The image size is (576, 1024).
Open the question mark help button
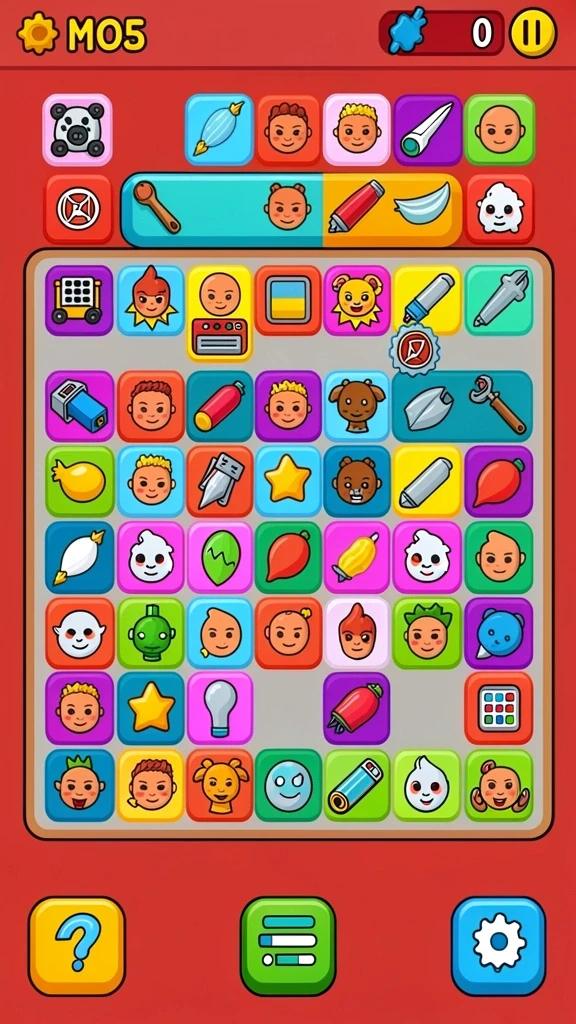pyautogui.click(x=77, y=946)
